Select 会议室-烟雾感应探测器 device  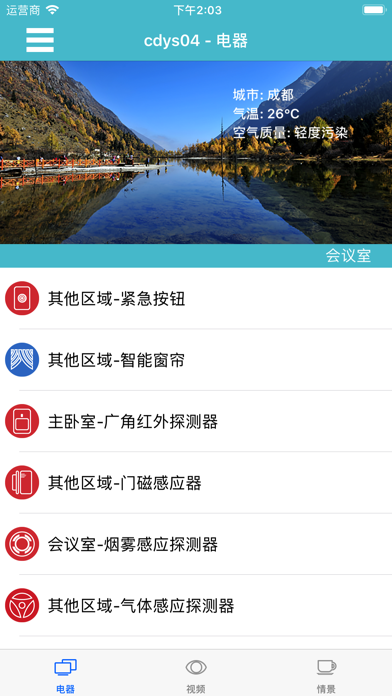pyautogui.click(x=196, y=544)
